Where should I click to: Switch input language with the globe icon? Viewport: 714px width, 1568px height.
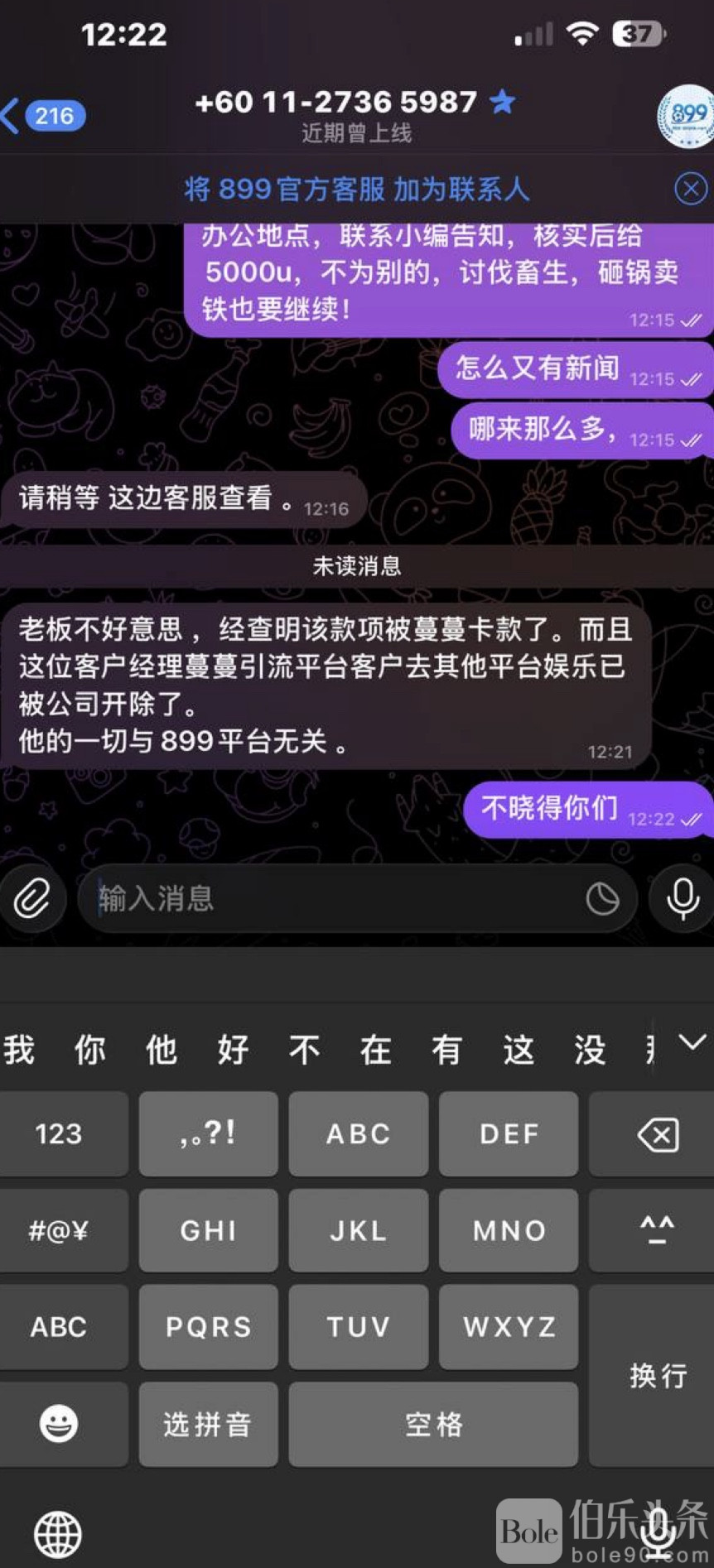[58, 1533]
